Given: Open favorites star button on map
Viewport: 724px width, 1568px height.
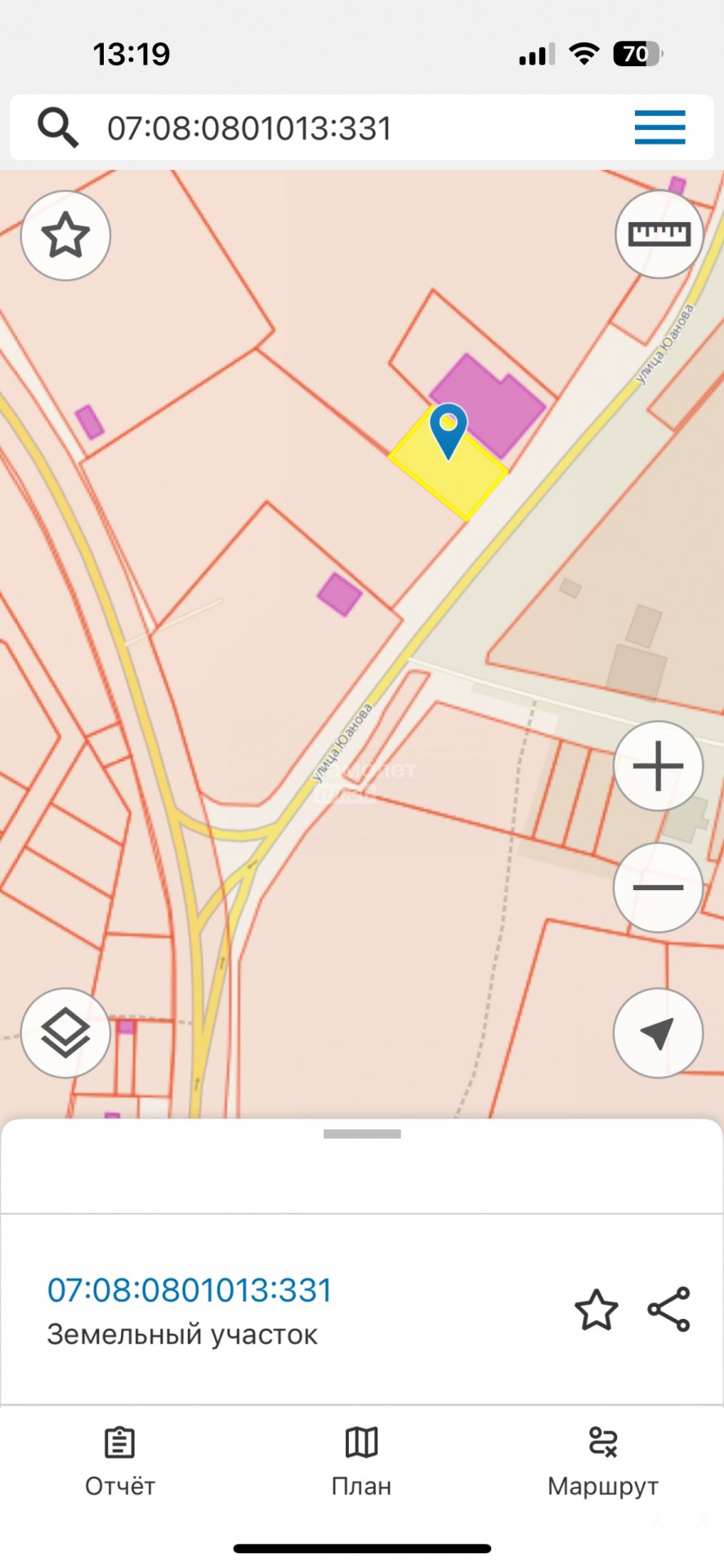Looking at the screenshot, I should (65, 236).
